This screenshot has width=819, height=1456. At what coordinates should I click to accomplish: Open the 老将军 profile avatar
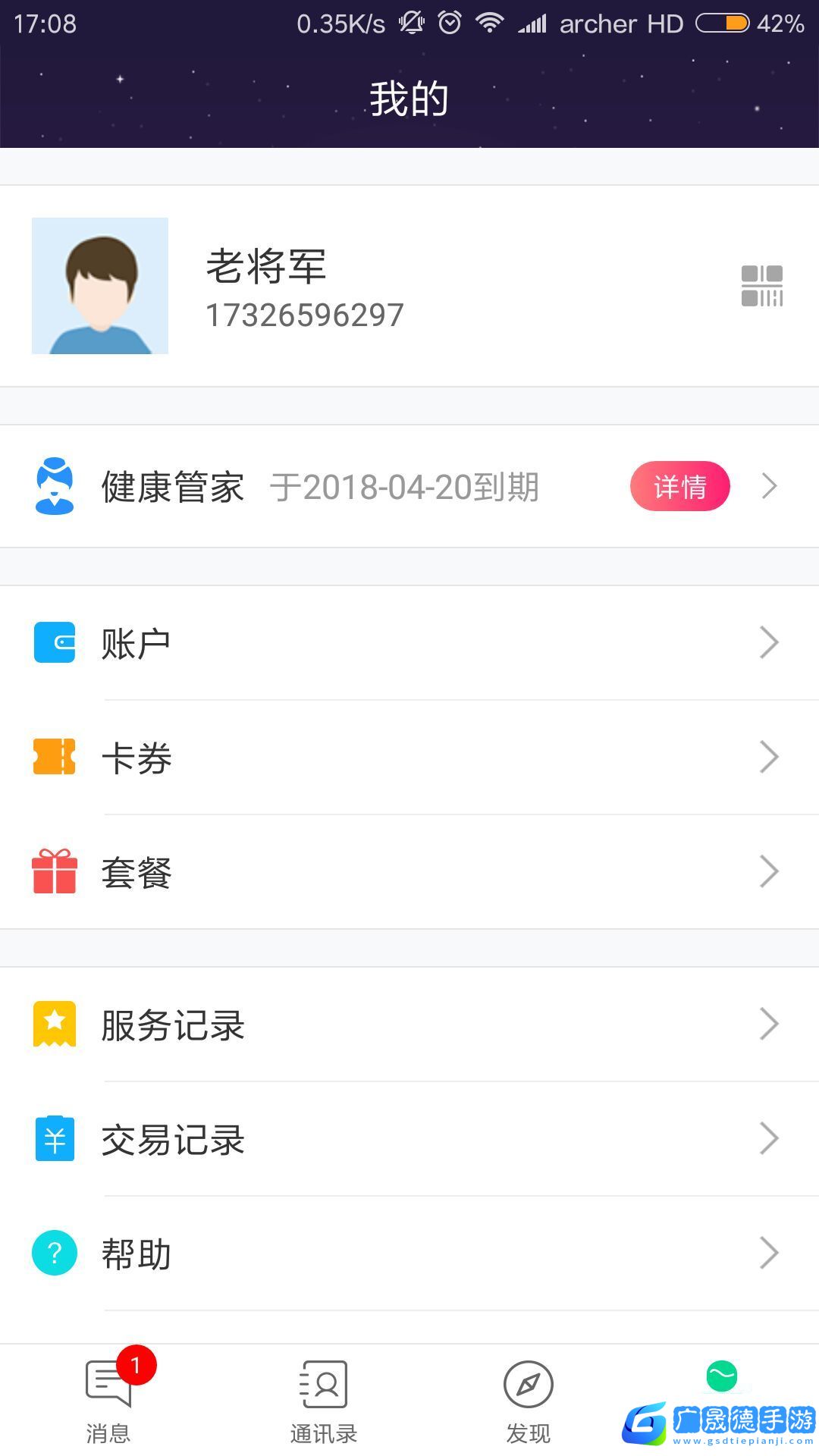pyautogui.click(x=100, y=286)
